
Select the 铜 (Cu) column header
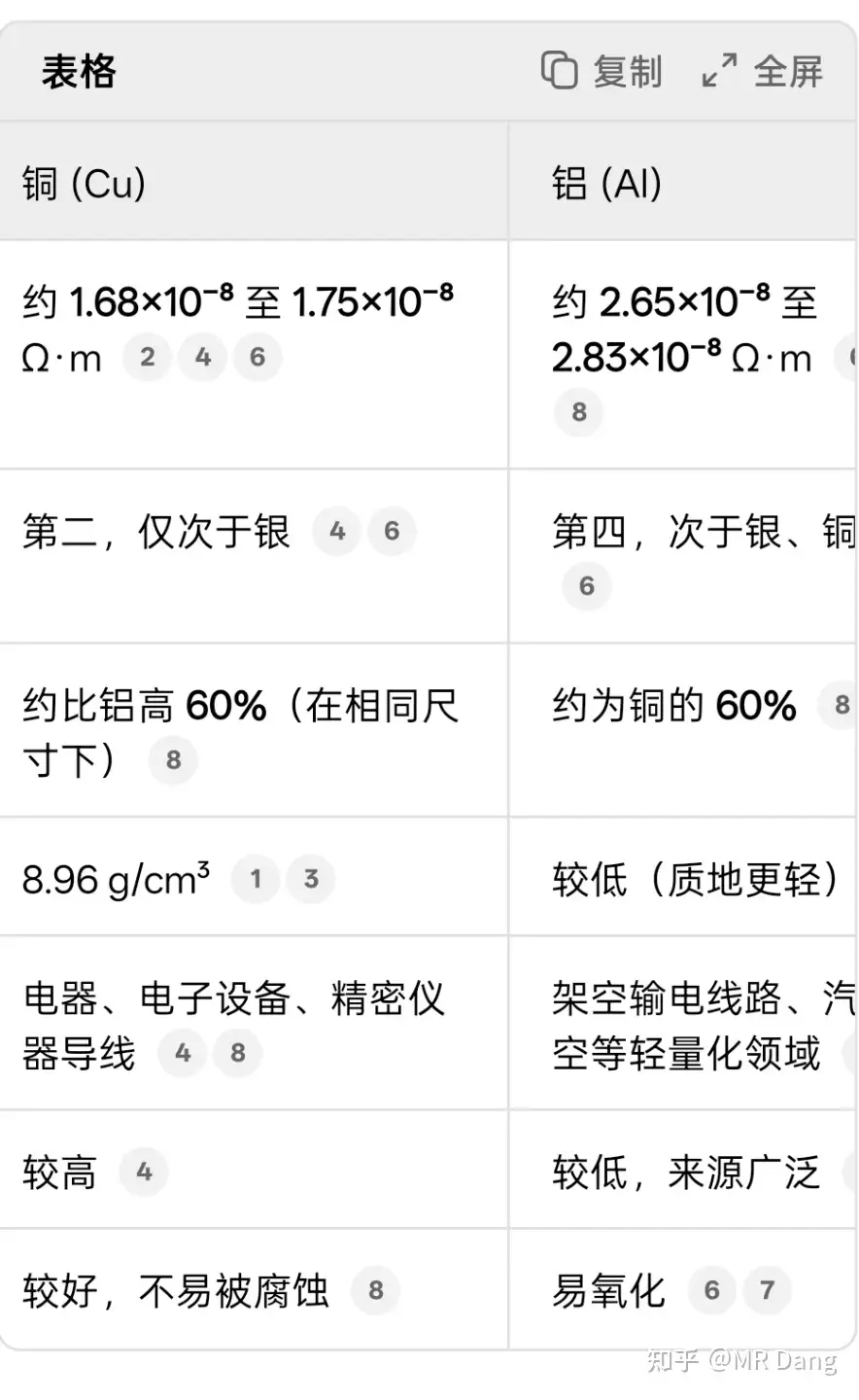click(x=84, y=183)
